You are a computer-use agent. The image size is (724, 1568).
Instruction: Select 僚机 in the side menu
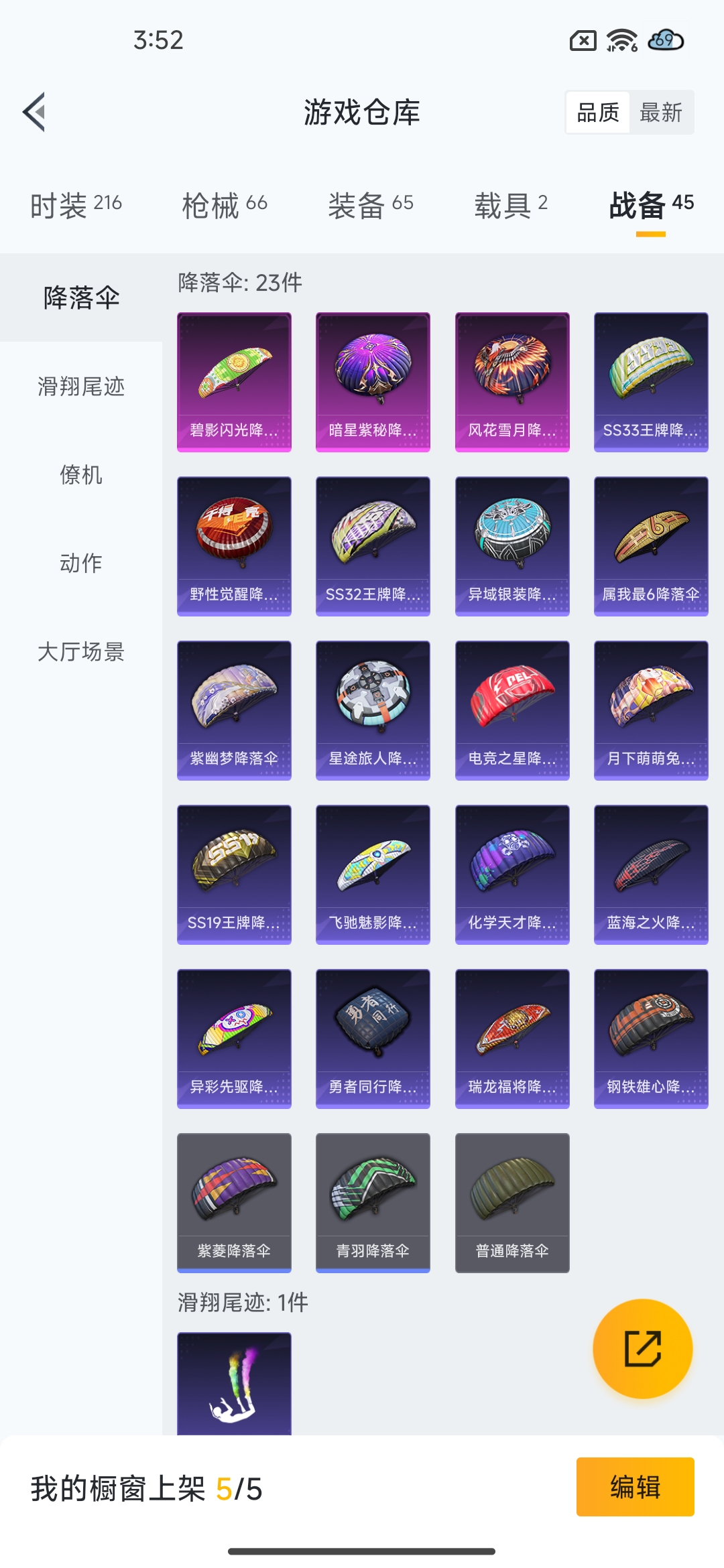(x=81, y=474)
